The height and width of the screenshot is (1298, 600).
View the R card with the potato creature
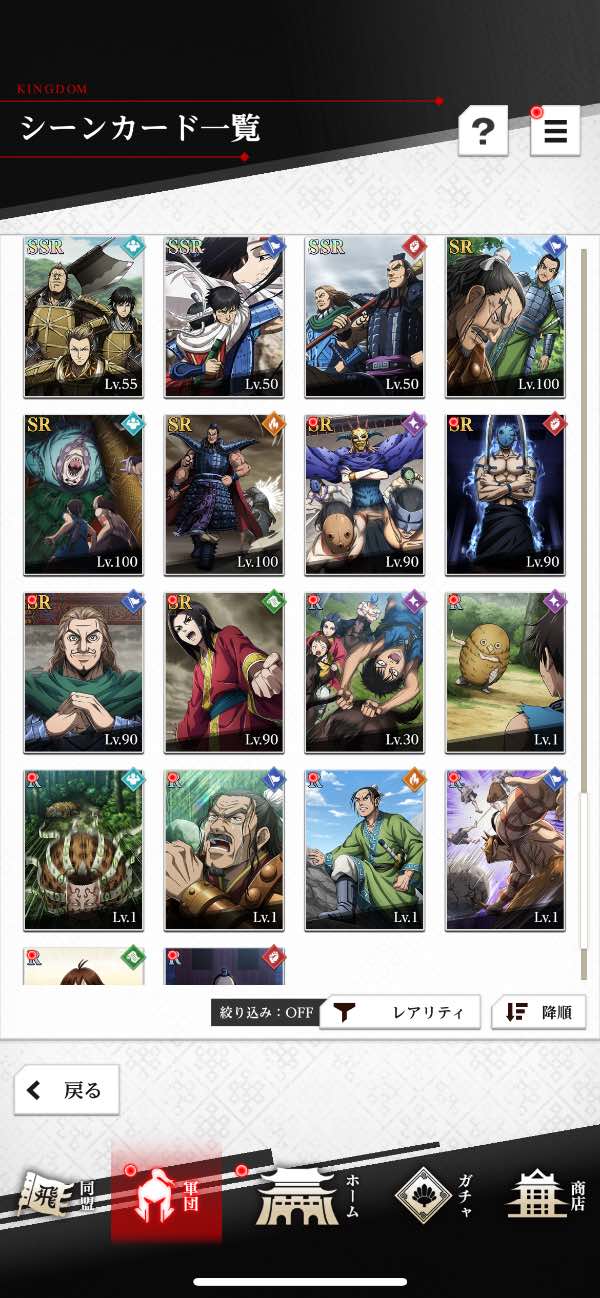[x=505, y=673]
